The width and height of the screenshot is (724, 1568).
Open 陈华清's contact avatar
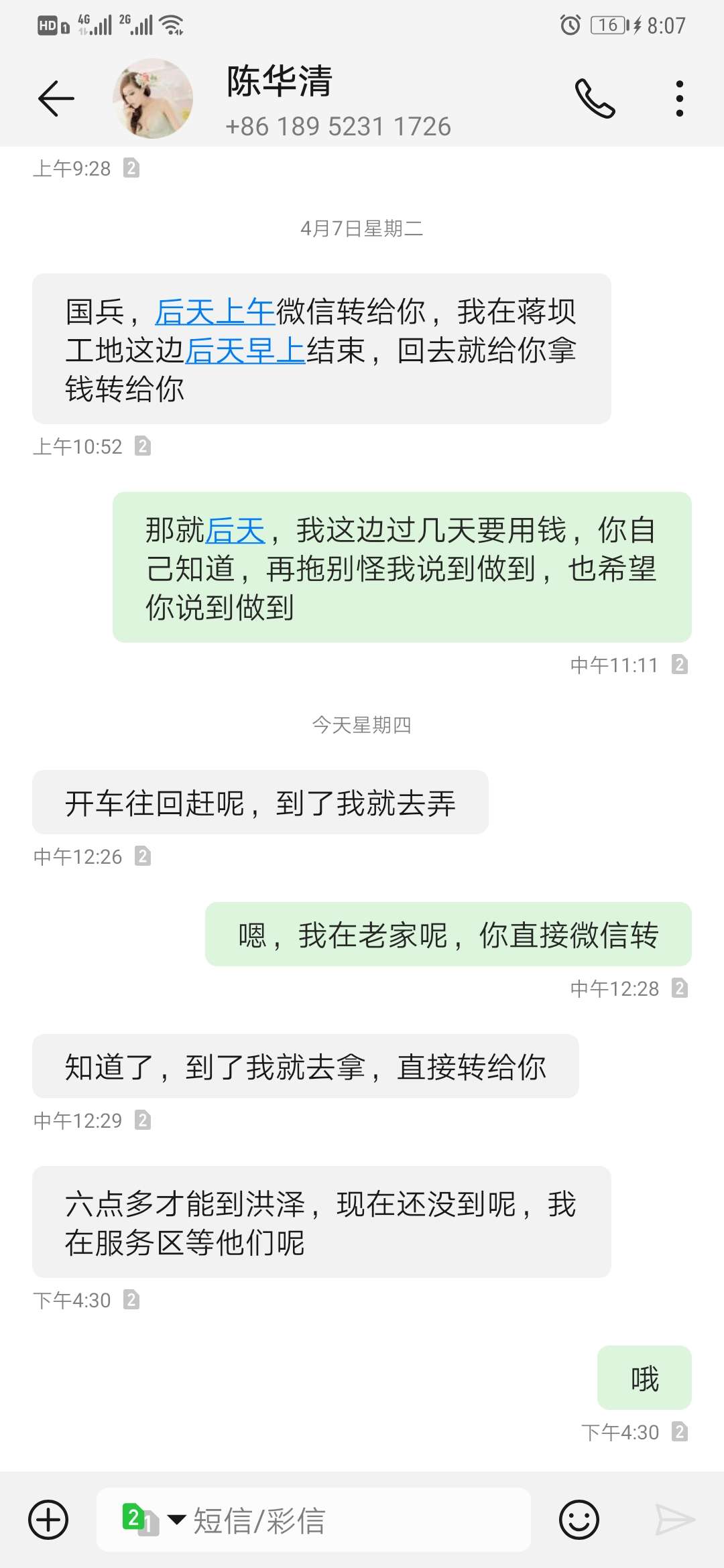click(x=153, y=99)
